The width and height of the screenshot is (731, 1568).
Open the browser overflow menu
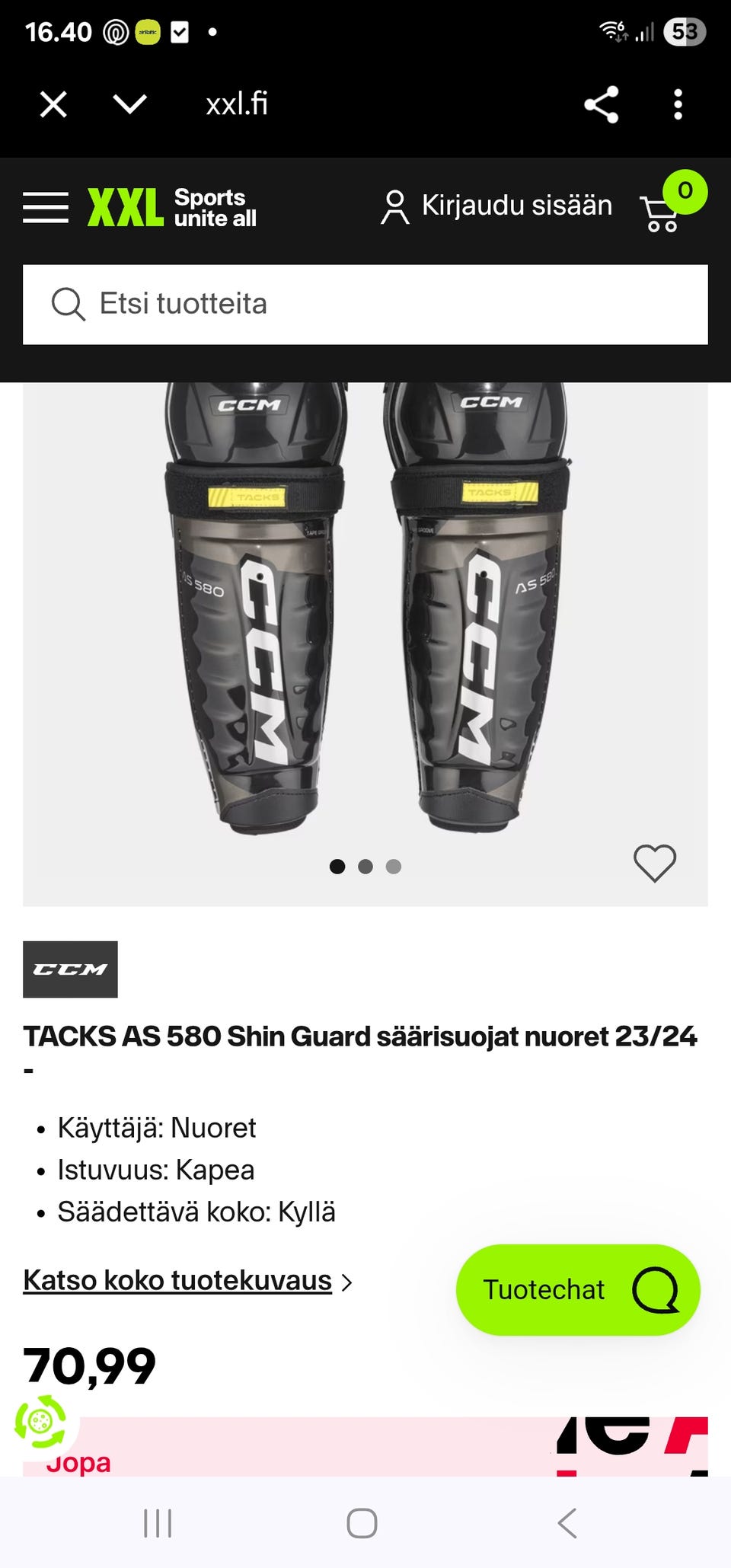pyautogui.click(x=678, y=104)
